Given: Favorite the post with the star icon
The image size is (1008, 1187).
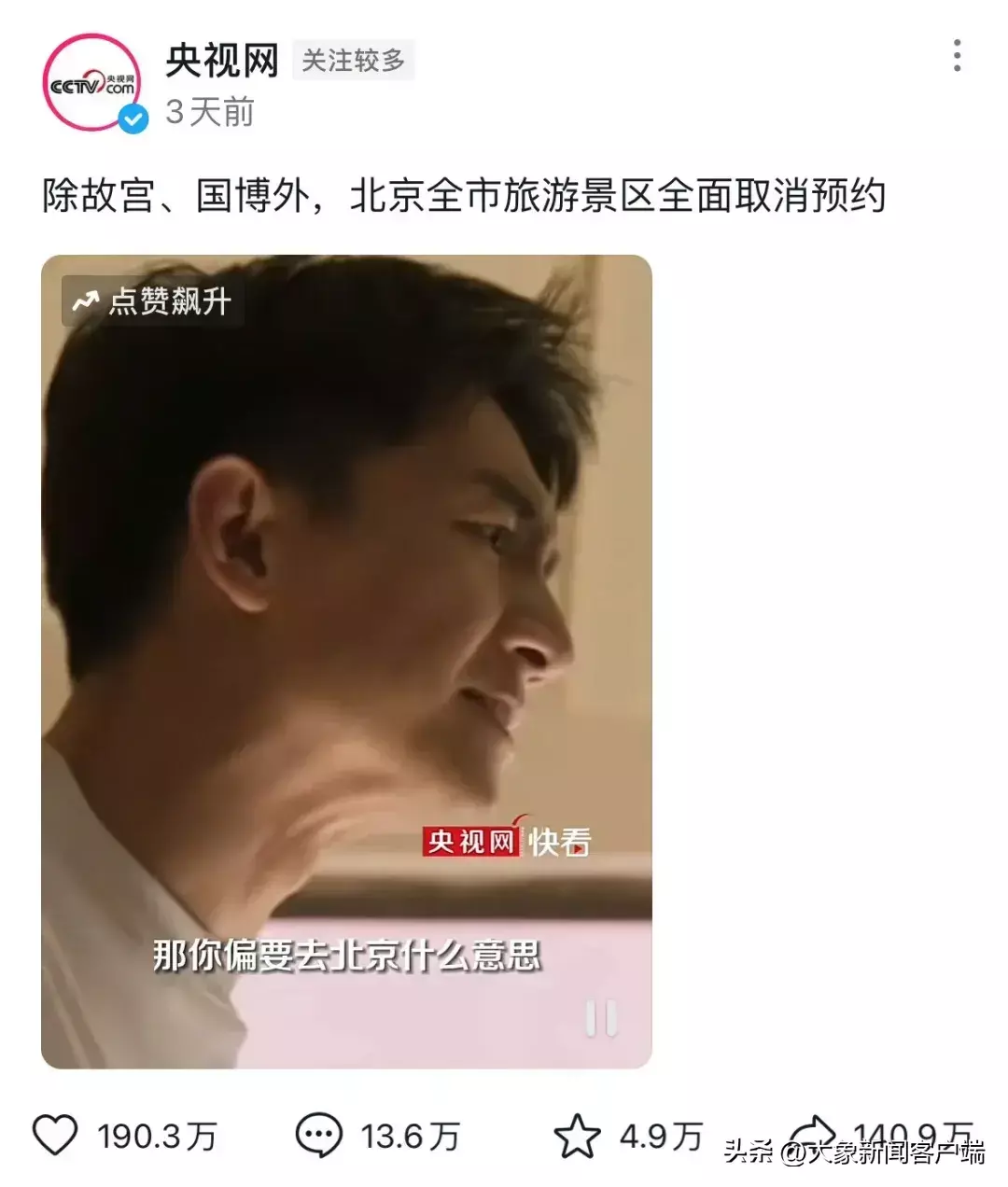Looking at the screenshot, I should pos(577,1136).
